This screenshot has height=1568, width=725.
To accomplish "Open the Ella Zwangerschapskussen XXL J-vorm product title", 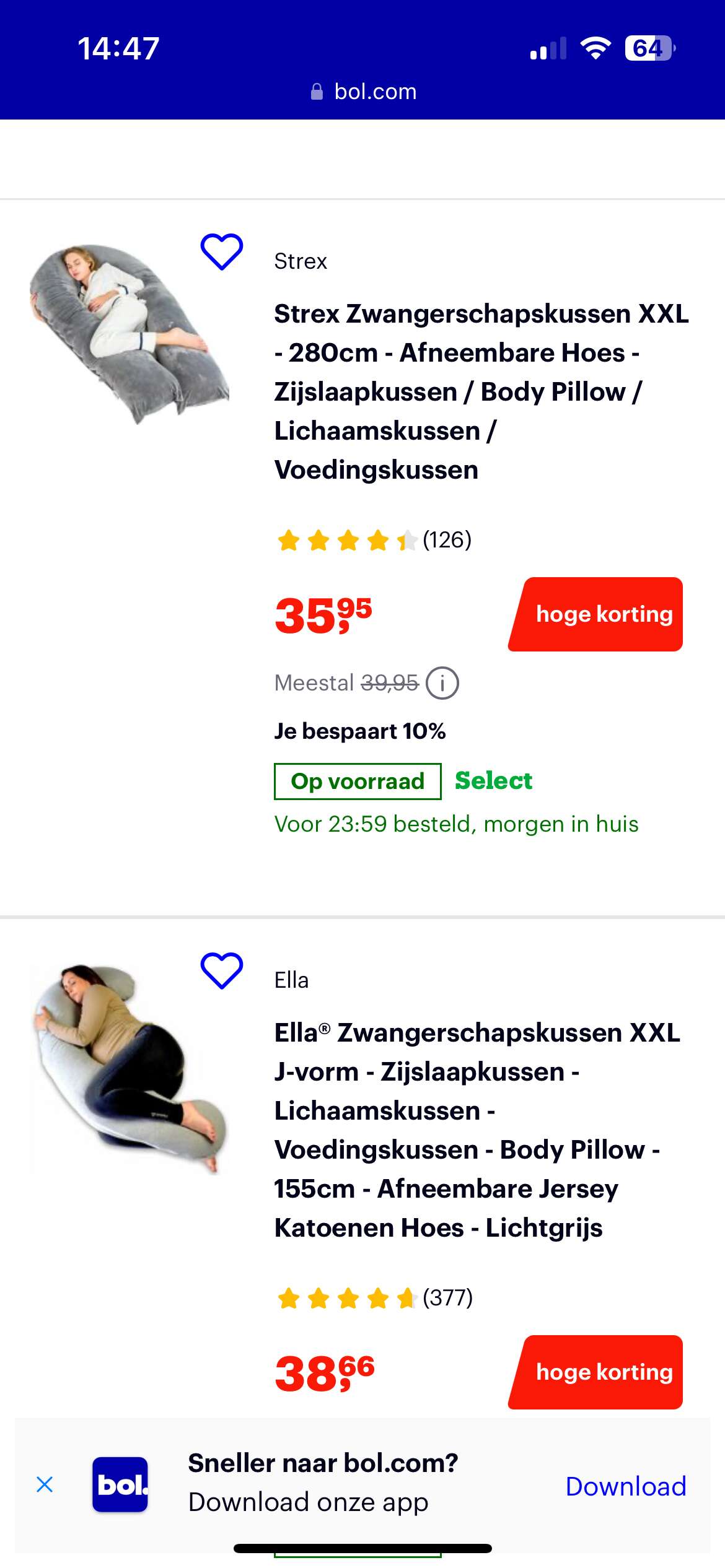I will [x=477, y=1130].
